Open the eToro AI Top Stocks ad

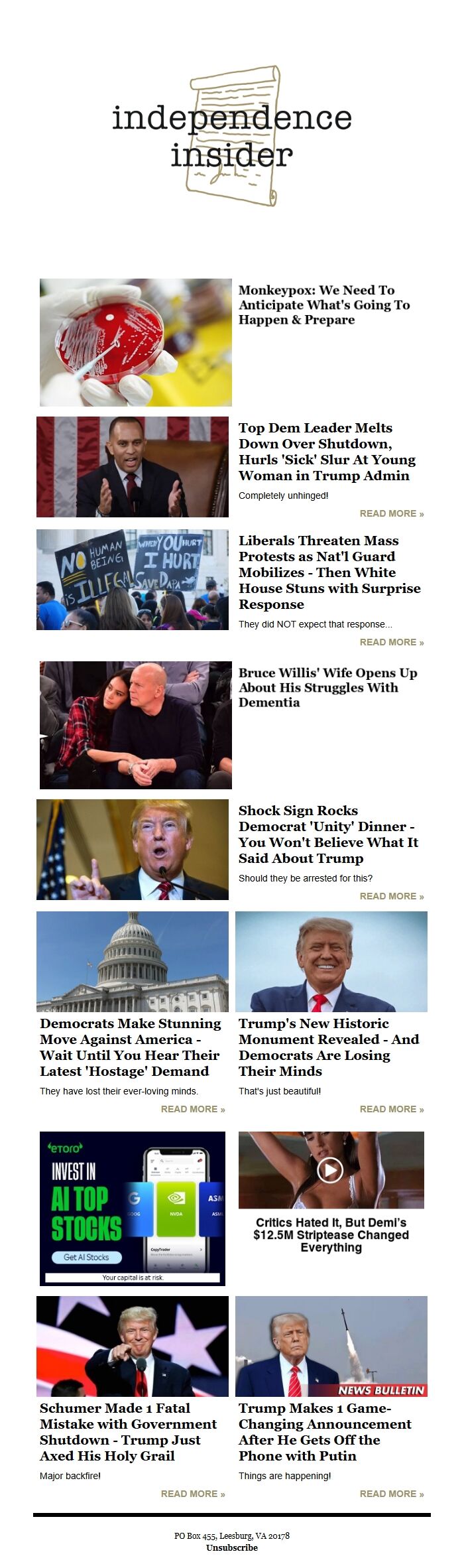tap(132, 1208)
